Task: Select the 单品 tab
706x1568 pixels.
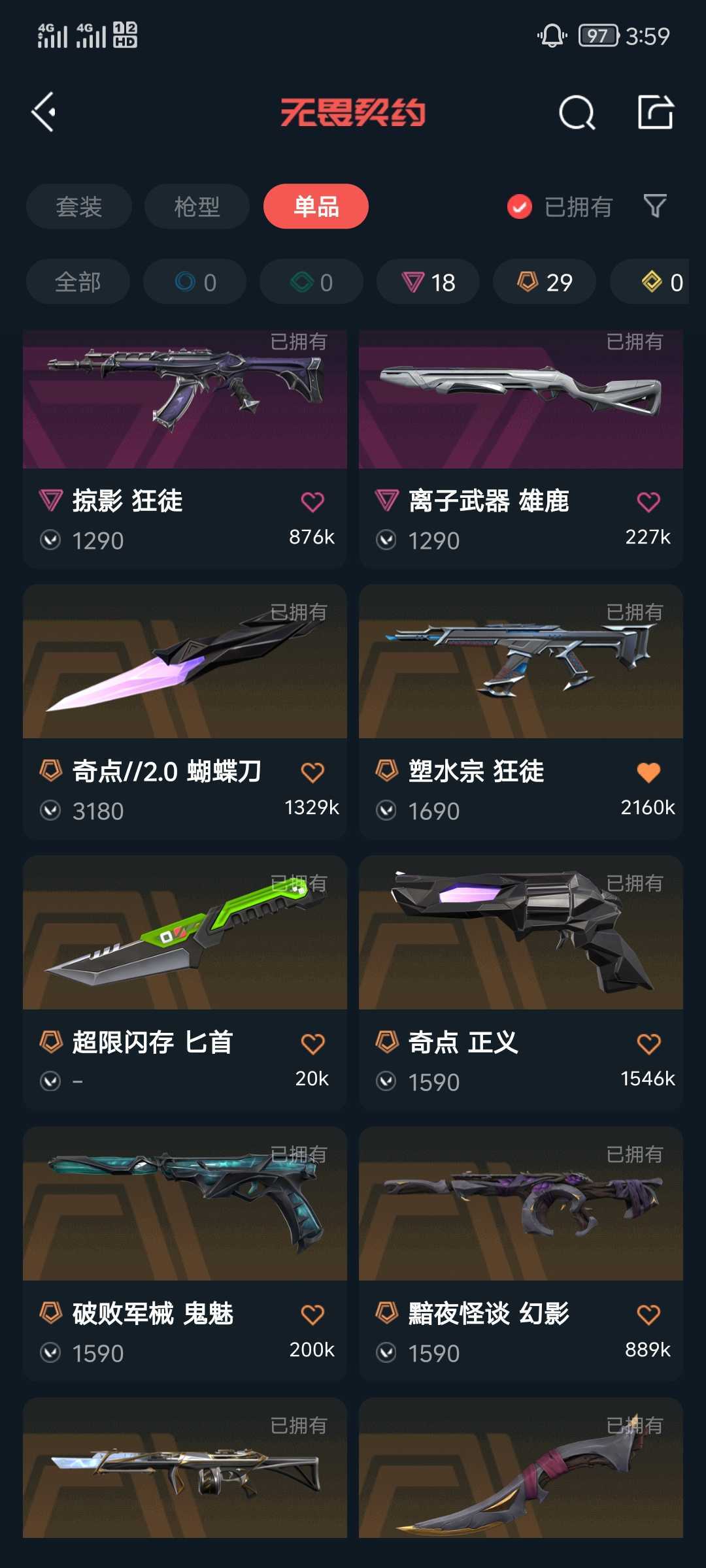Action: tap(316, 206)
